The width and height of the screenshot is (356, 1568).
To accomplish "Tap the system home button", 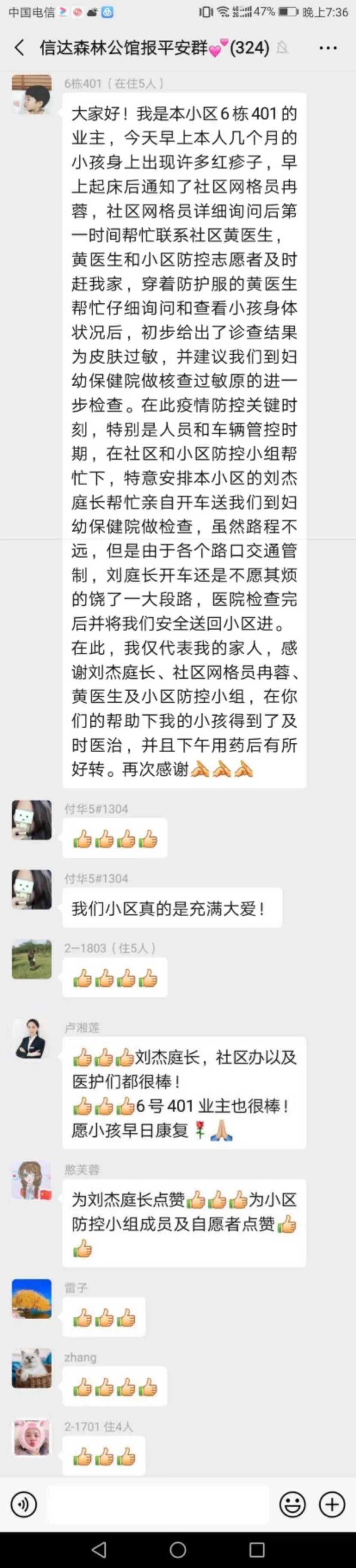I will pyautogui.click(x=178, y=1549).
